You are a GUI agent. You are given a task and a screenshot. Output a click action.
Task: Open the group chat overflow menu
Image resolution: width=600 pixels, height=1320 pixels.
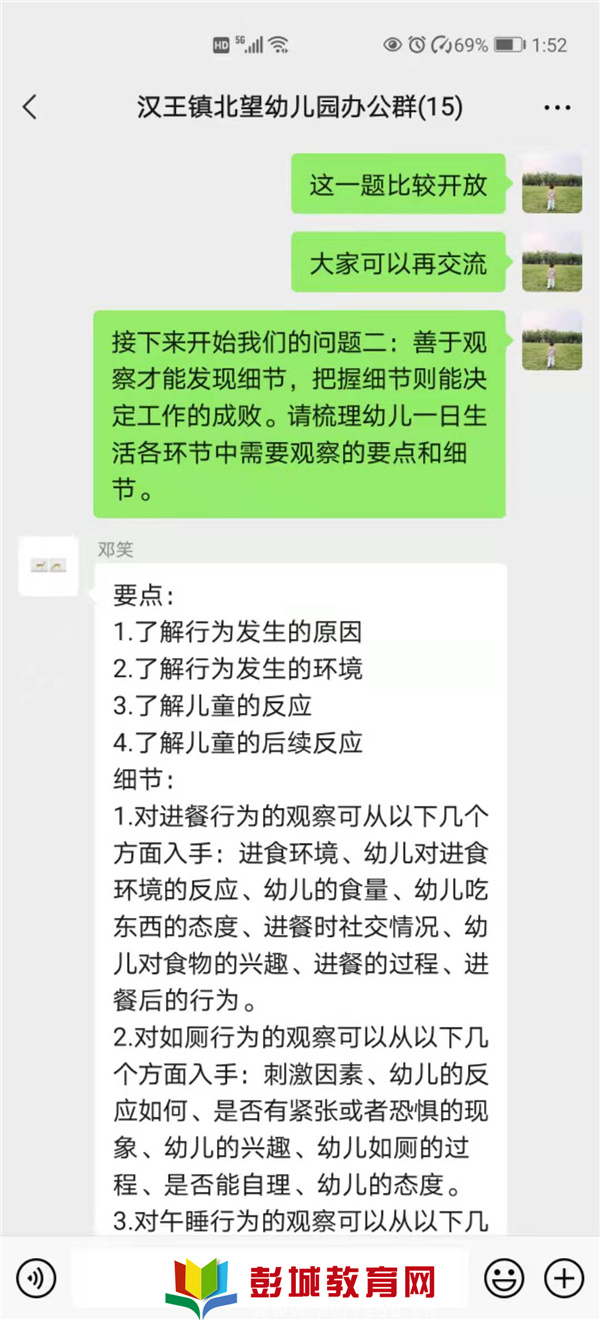click(x=556, y=107)
